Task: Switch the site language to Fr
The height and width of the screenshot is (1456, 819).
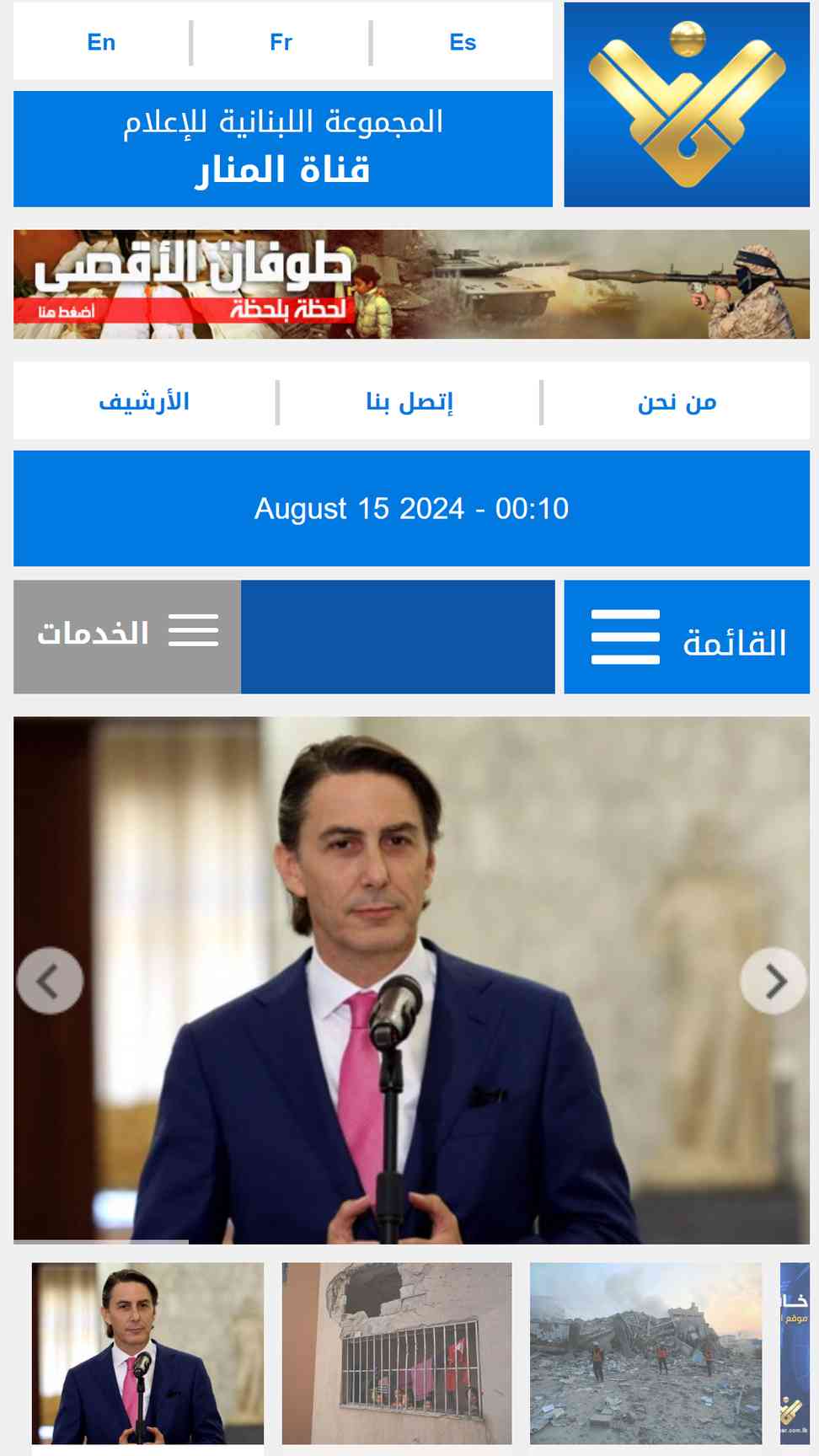Action: [x=281, y=42]
